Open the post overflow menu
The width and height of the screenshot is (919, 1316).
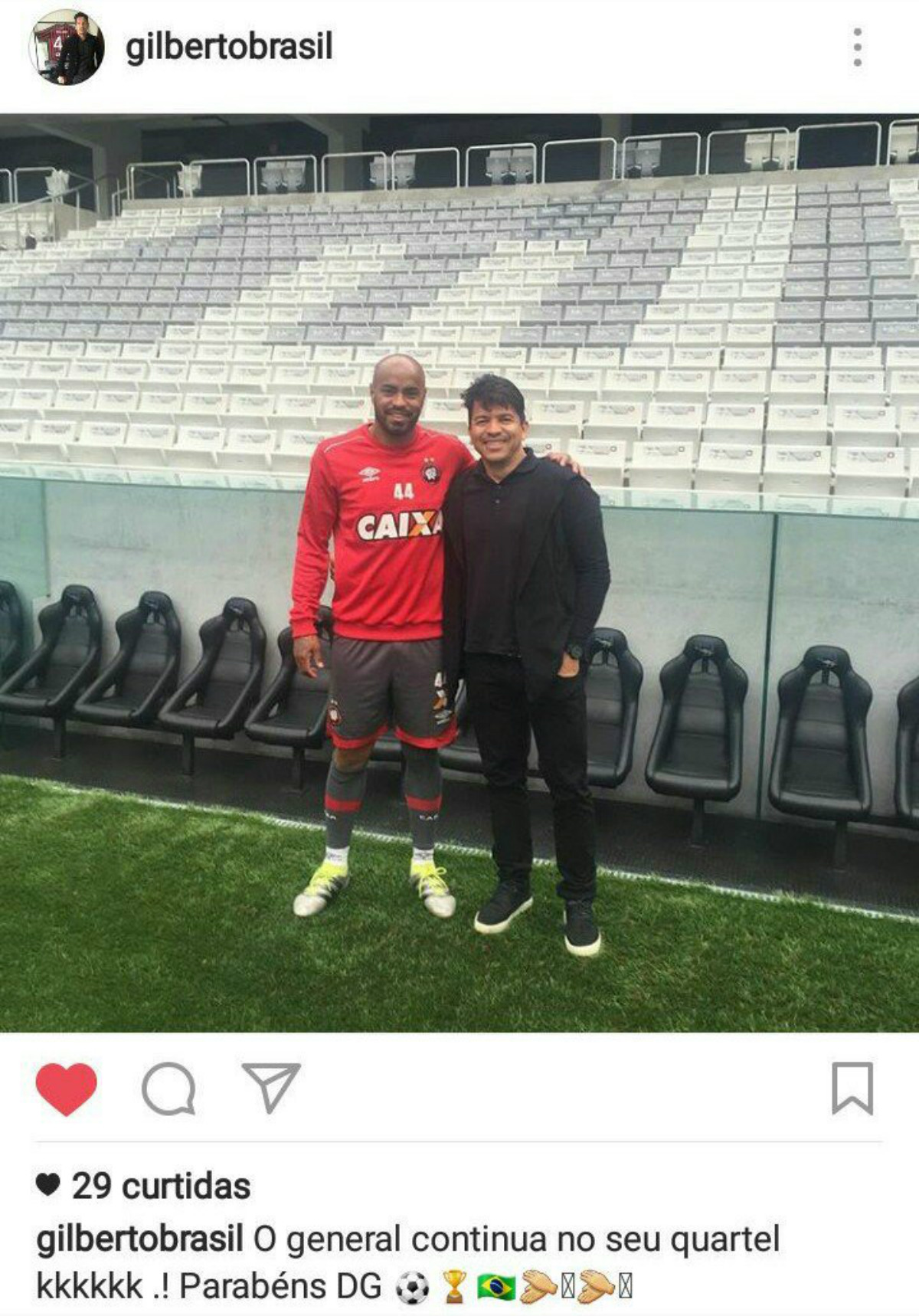click(857, 47)
